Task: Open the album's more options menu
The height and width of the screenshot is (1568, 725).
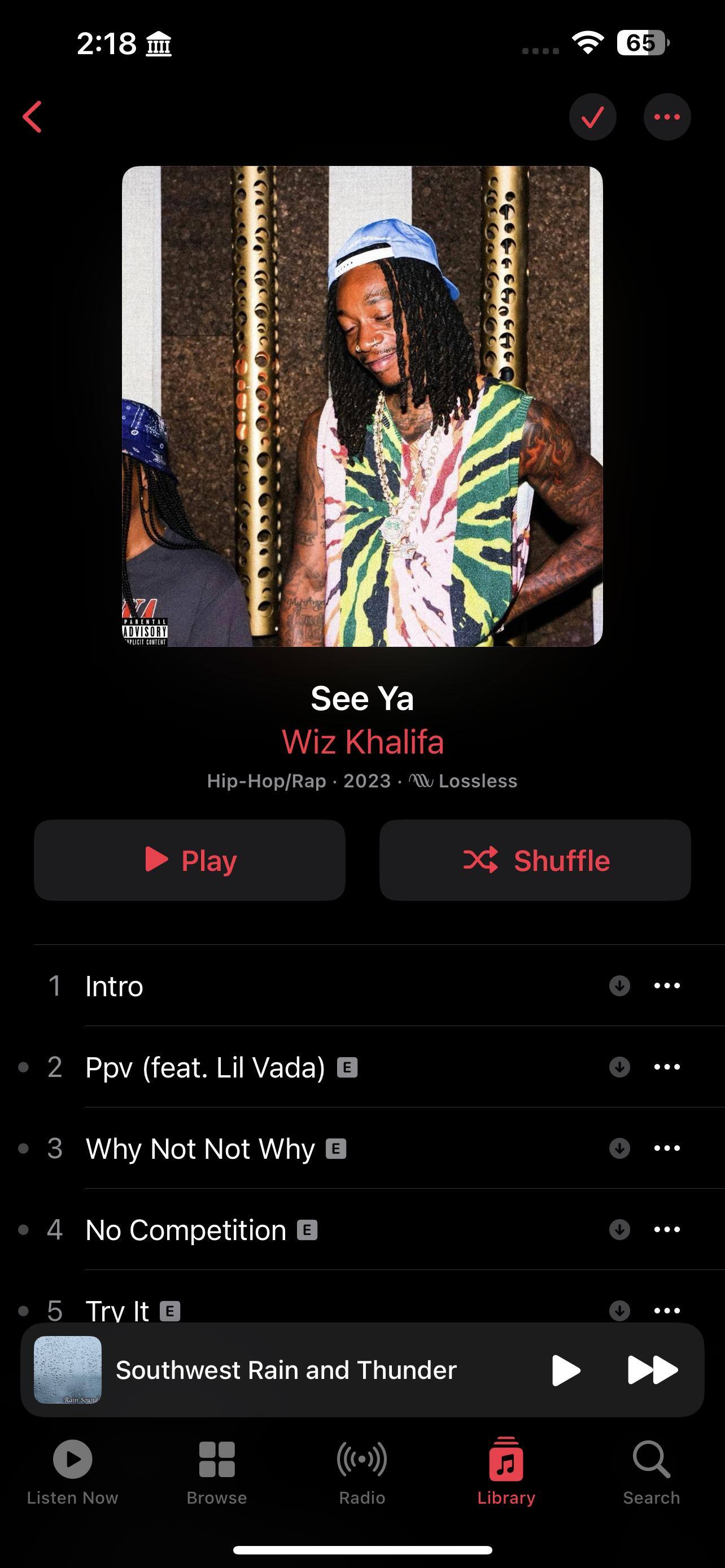Action: point(667,117)
